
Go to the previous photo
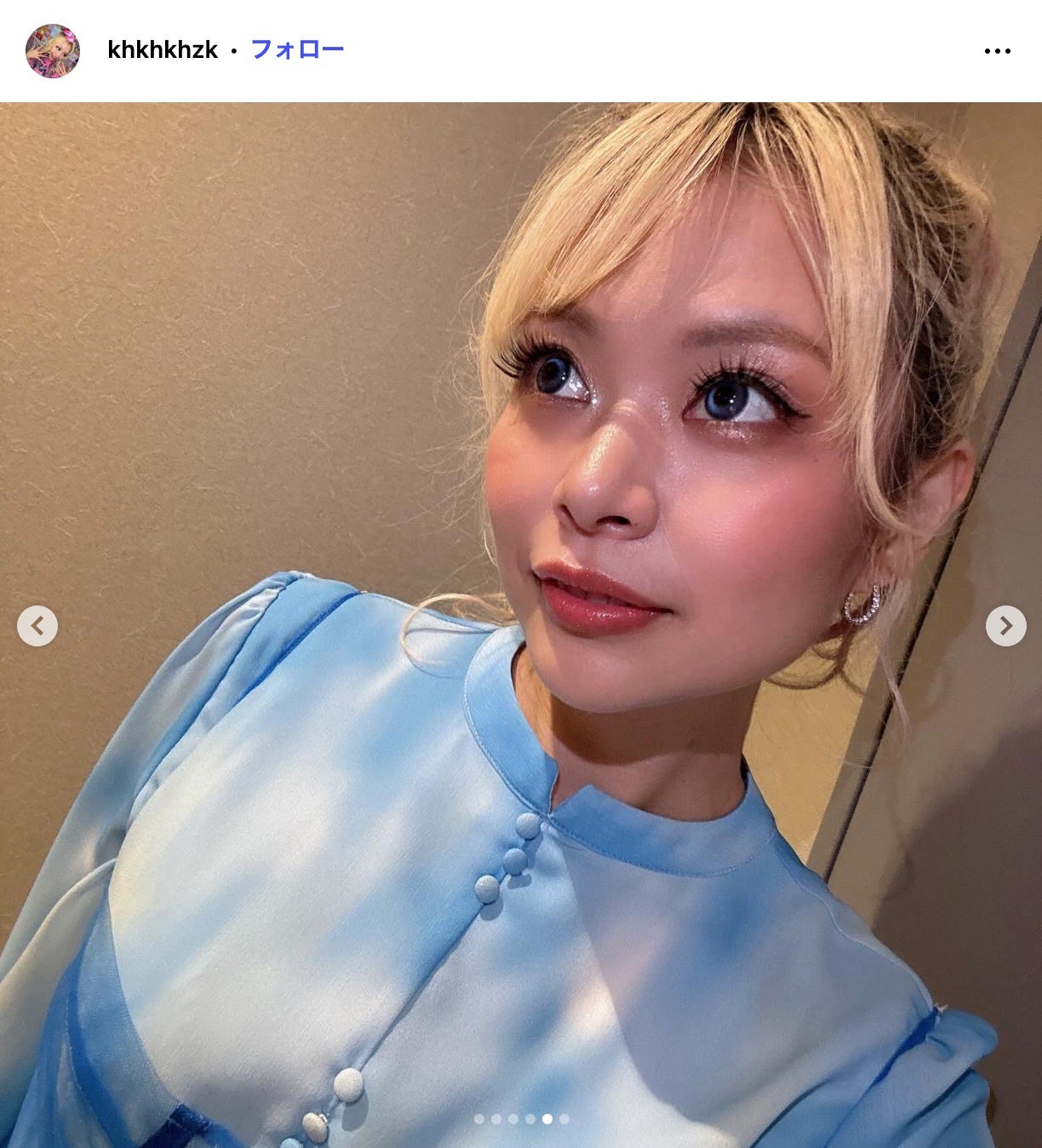[x=37, y=626]
